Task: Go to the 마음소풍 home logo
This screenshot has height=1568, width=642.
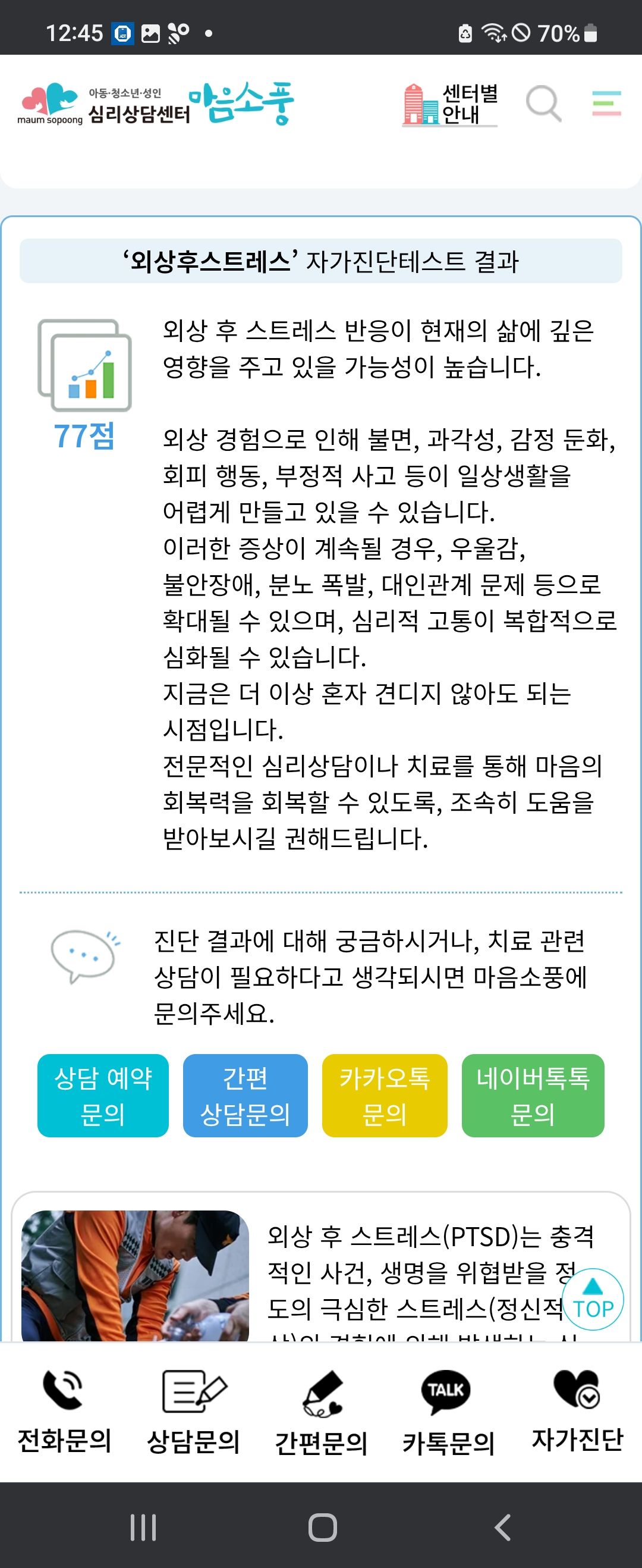Action: (x=156, y=104)
